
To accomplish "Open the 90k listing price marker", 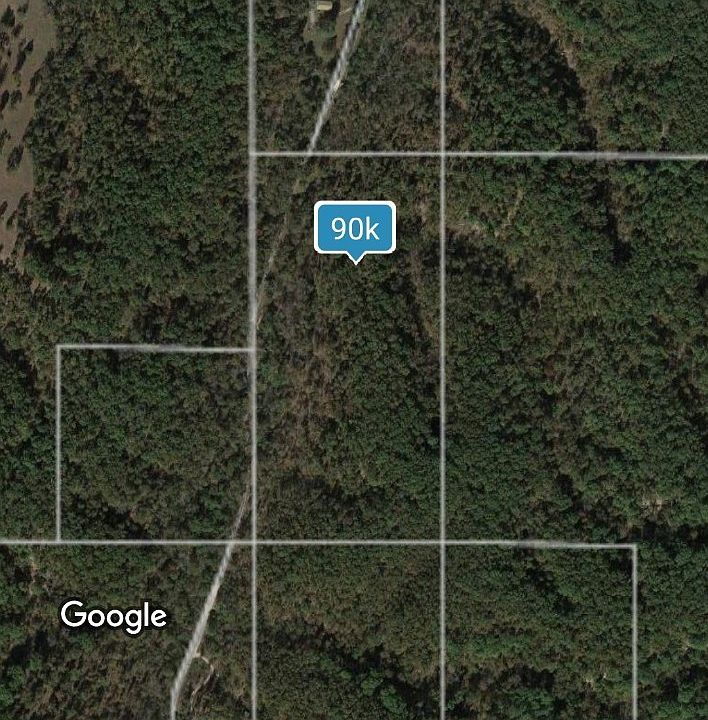I will pyautogui.click(x=355, y=229).
